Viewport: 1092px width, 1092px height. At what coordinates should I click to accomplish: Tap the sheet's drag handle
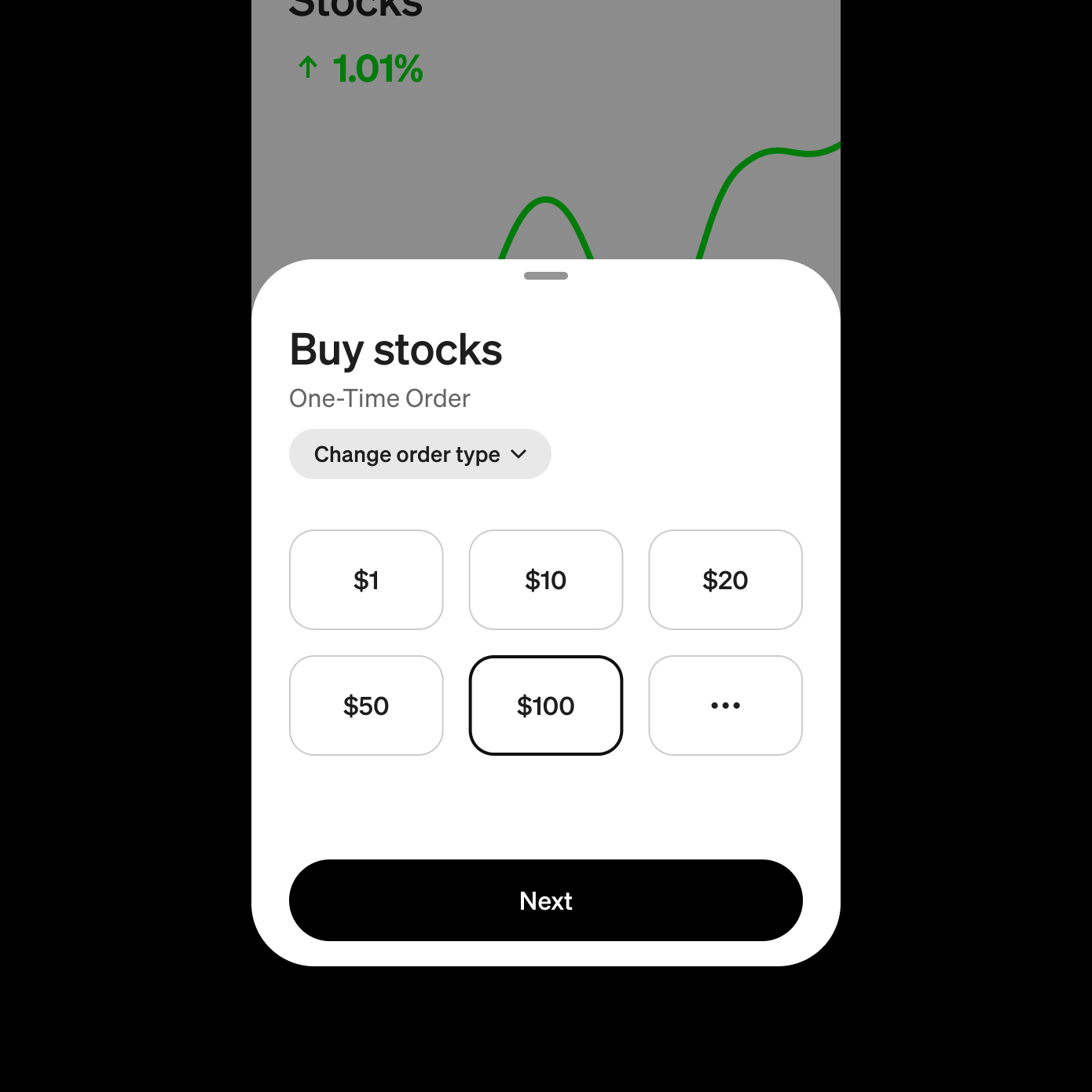click(x=545, y=276)
